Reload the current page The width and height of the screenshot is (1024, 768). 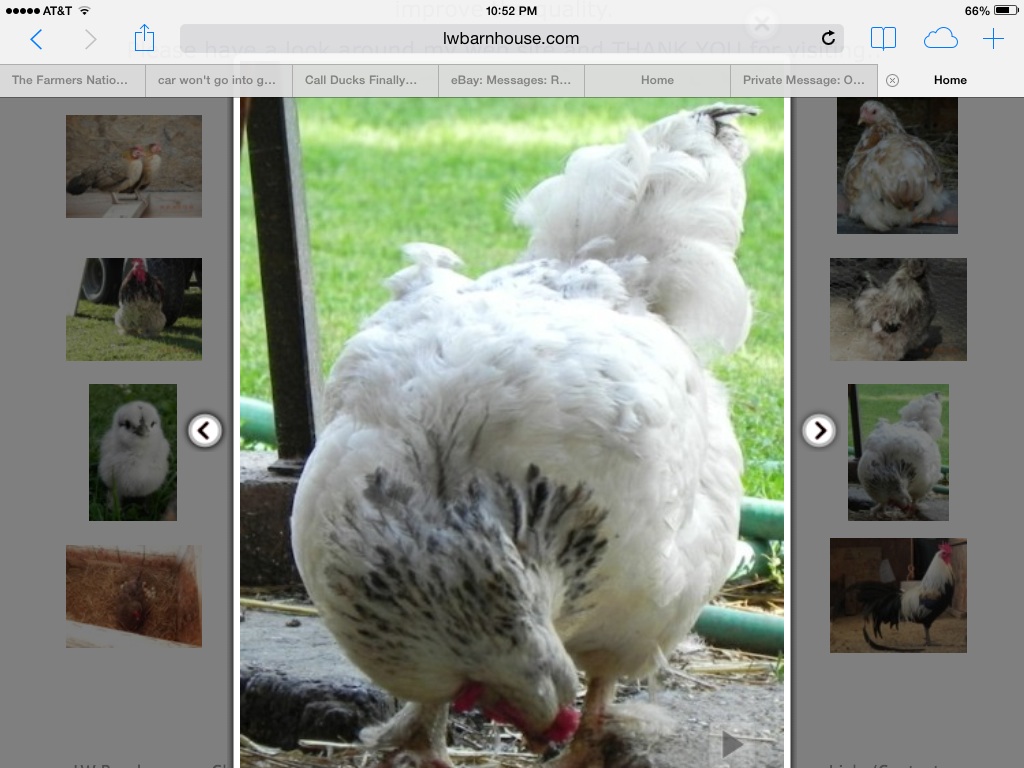pyautogui.click(x=828, y=39)
